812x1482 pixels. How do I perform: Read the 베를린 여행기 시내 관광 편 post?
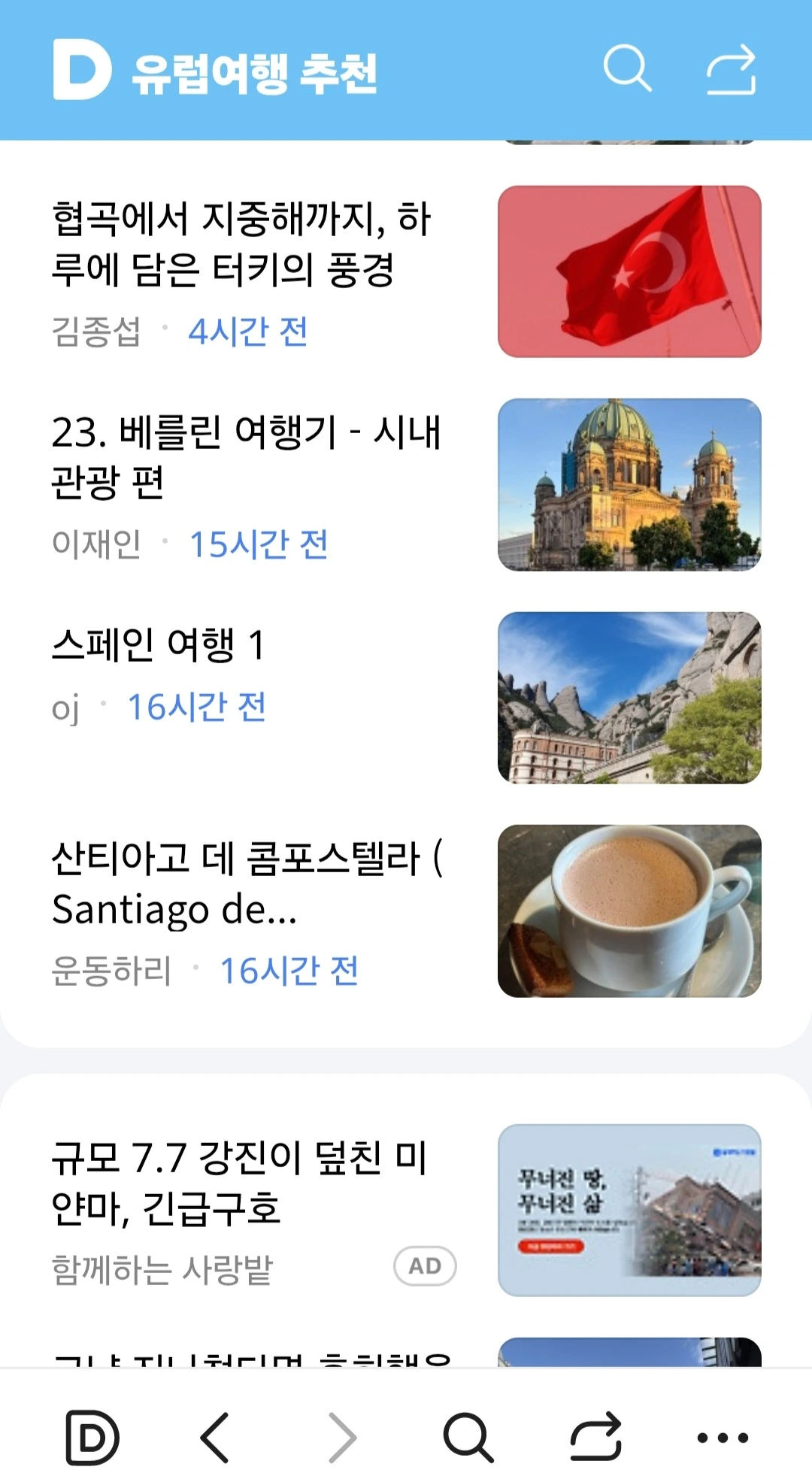click(246, 457)
